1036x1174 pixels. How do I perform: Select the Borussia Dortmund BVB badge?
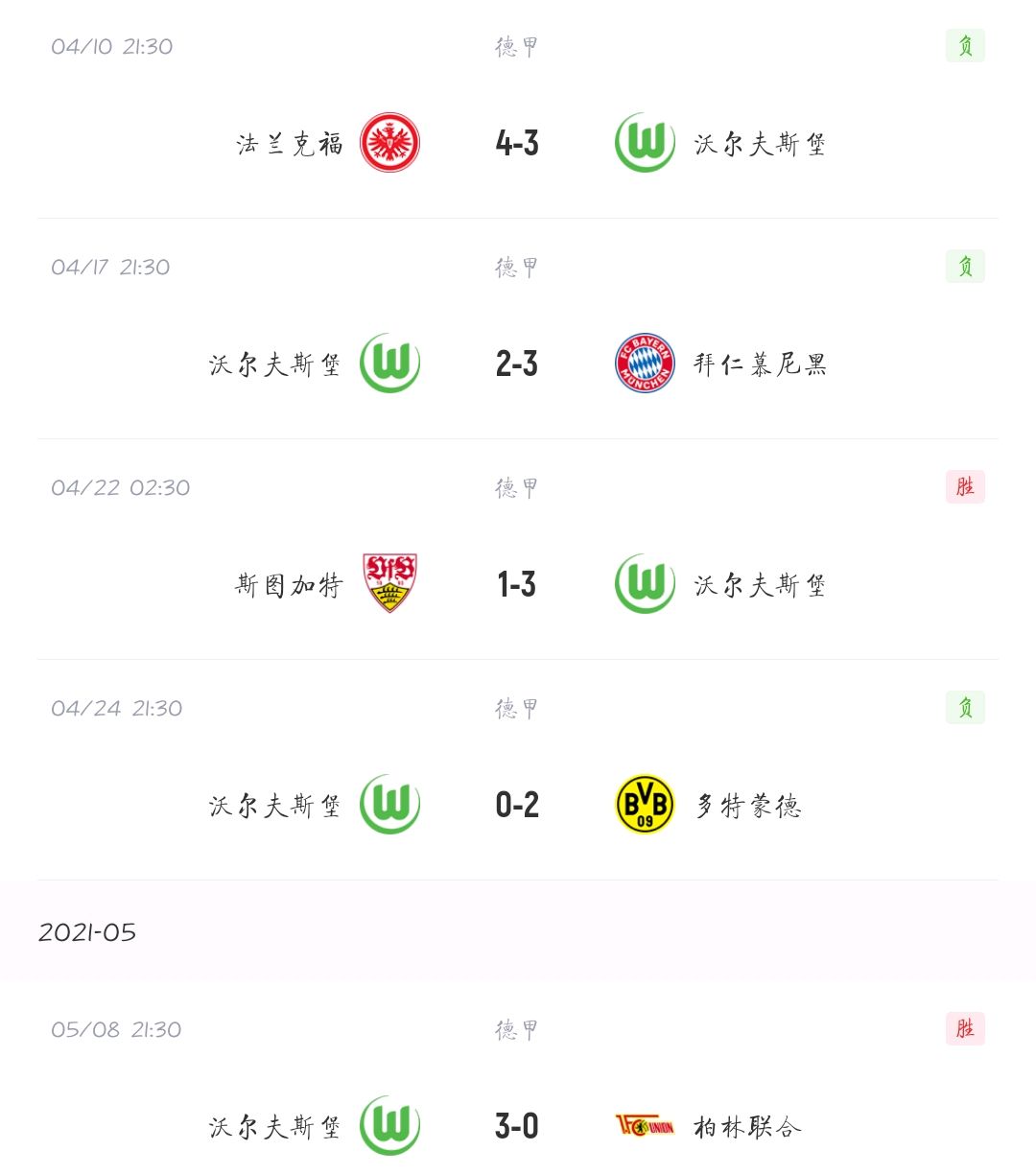644,806
